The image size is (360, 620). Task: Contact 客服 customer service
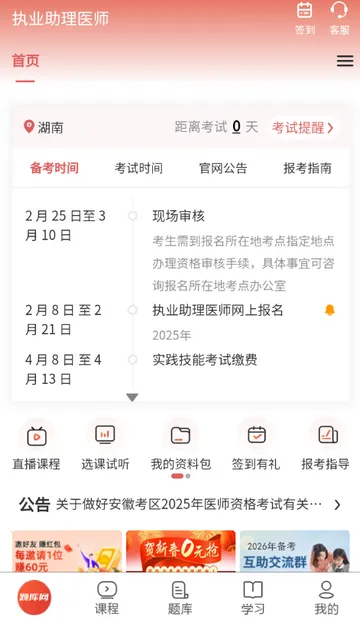click(339, 18)
